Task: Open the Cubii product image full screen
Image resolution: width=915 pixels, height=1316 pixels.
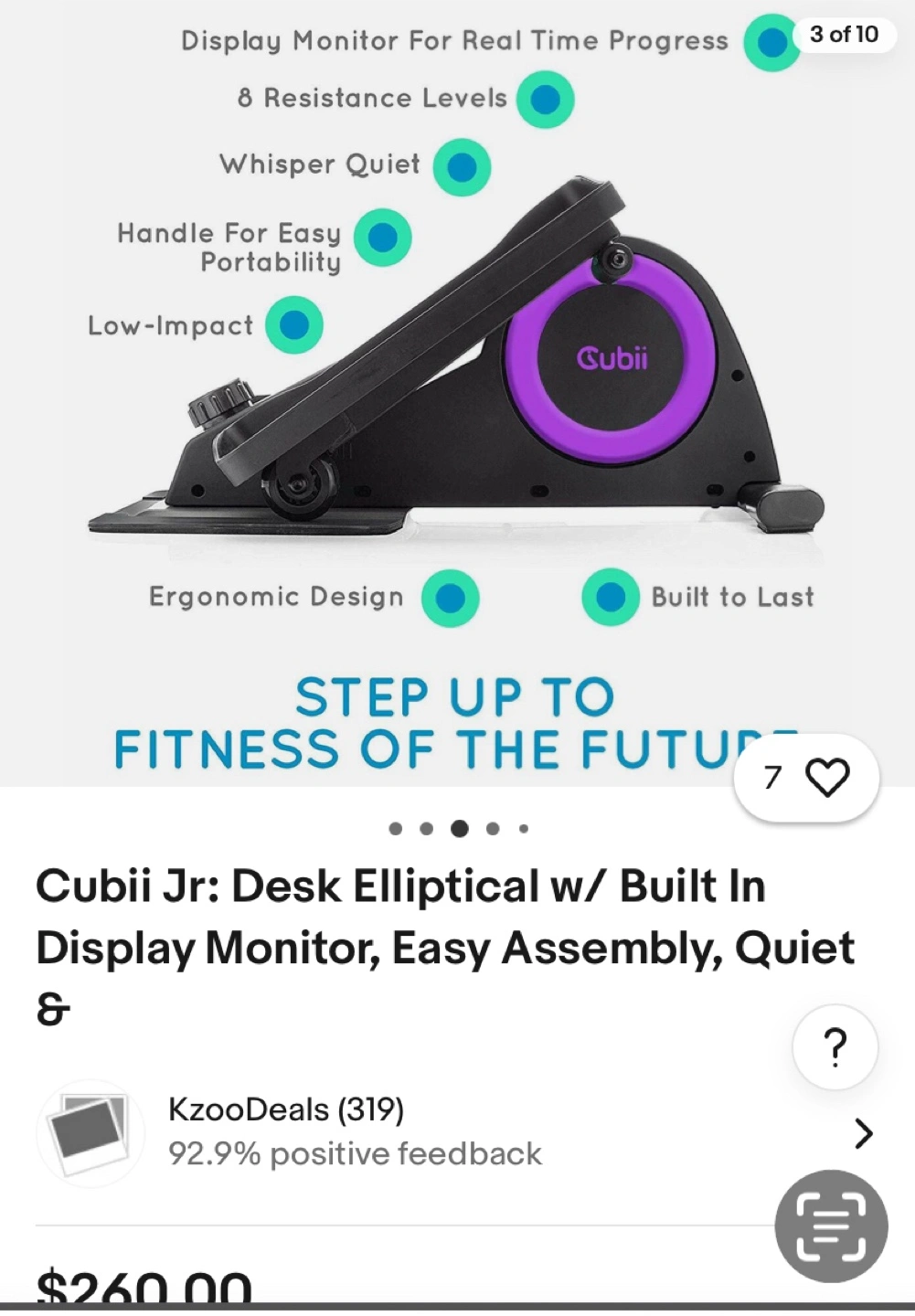Action: pos(457,384)
